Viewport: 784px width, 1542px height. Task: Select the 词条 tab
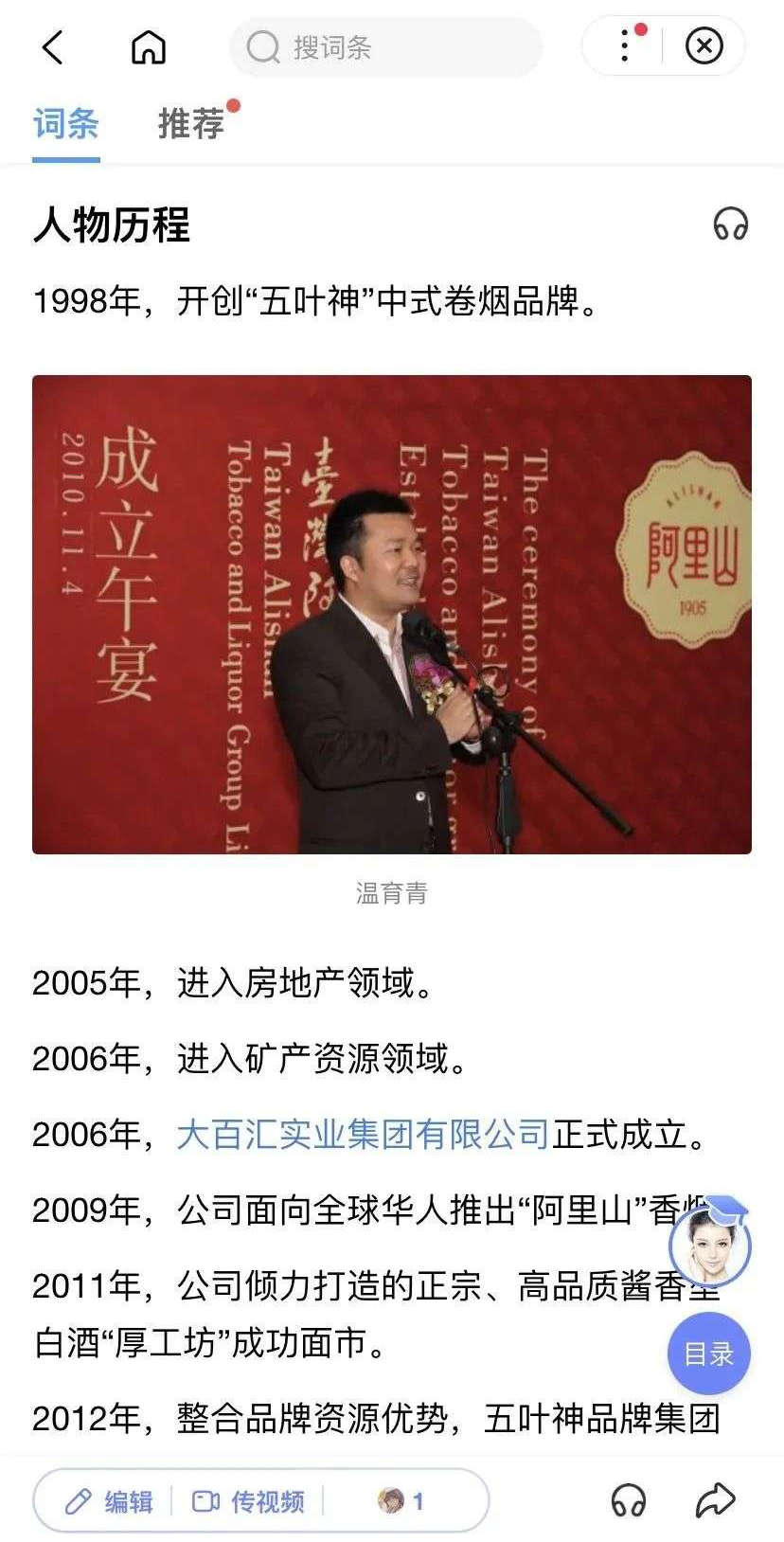65,123
